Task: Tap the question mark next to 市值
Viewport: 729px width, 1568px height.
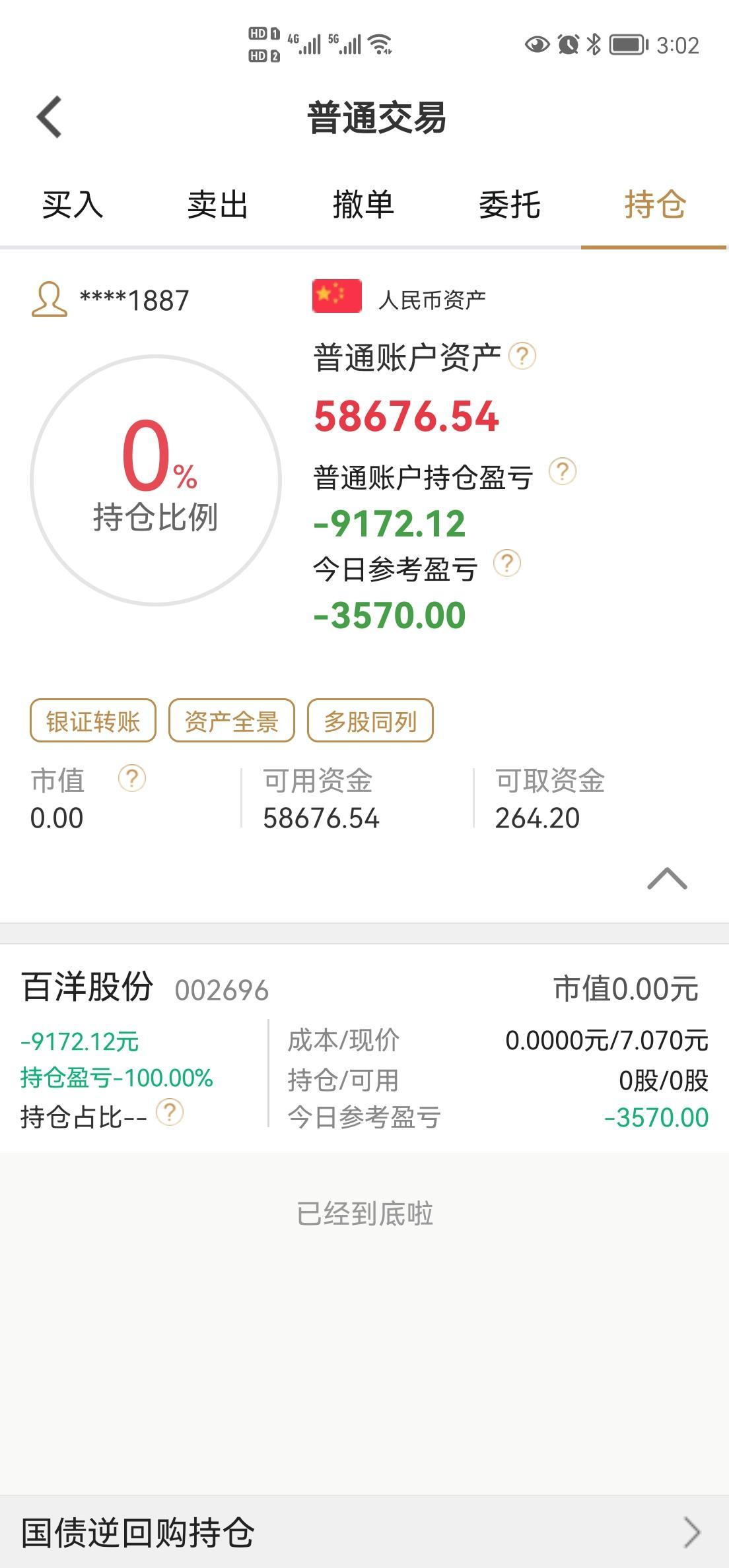Action: 132,779
